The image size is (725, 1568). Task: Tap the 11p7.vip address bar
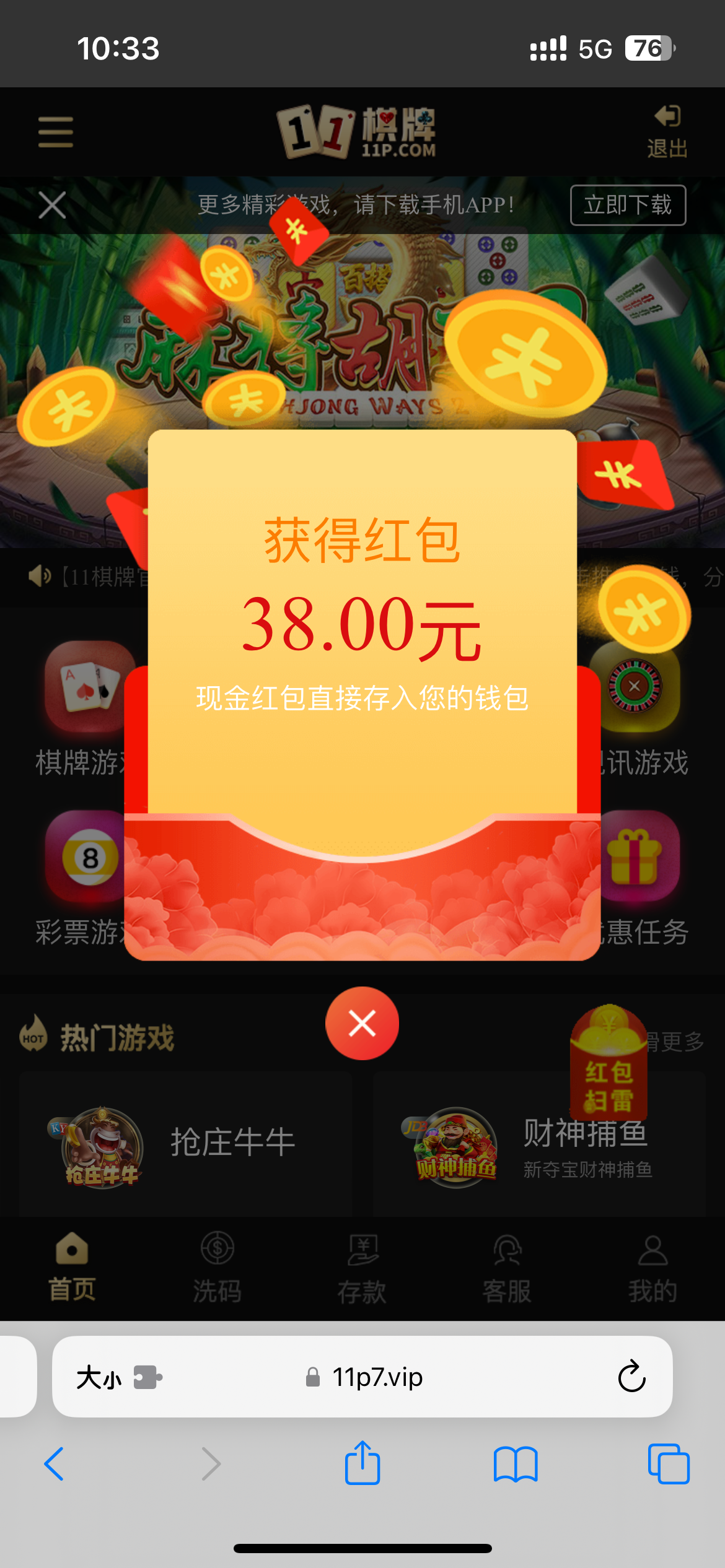[377, 1377]
